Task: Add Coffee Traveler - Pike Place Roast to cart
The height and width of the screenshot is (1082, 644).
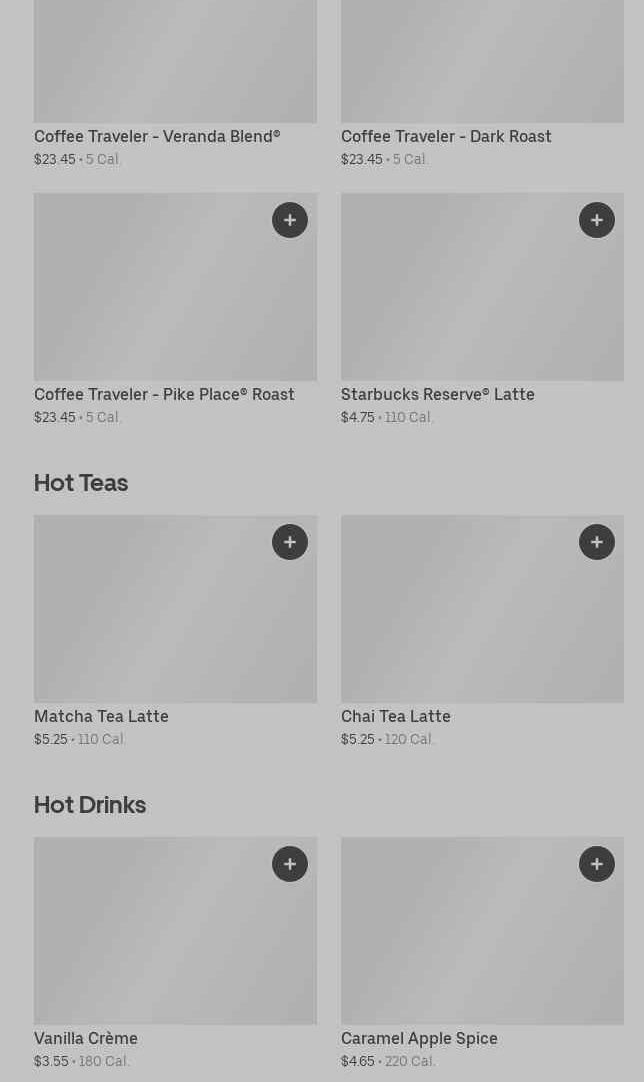Action: coord(290,220)
